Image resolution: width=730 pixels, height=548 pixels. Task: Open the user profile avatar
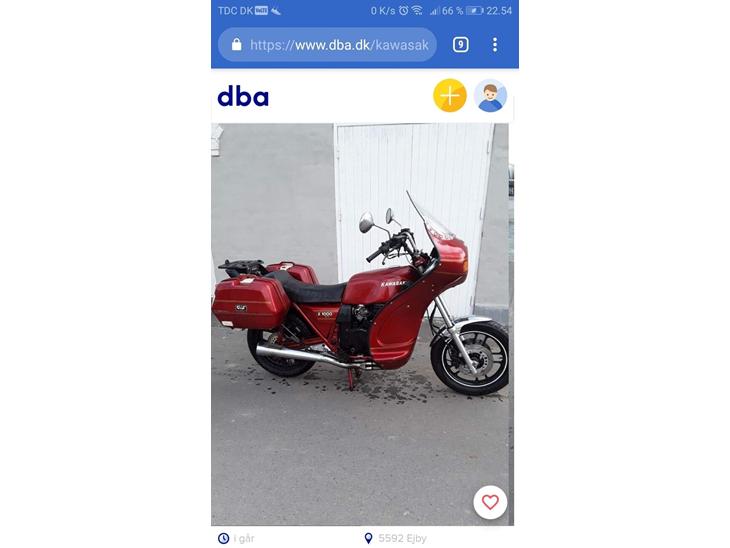click(490, 96)
